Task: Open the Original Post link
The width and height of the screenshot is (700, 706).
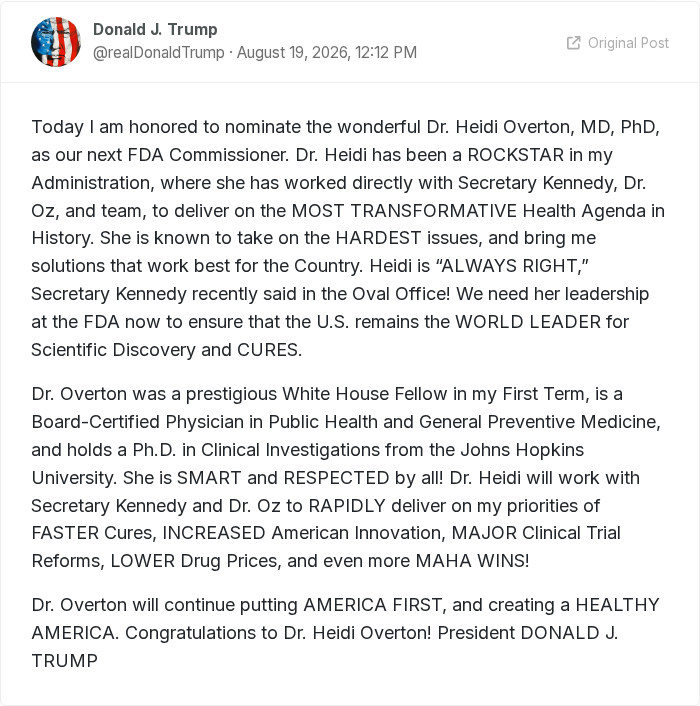Action: (618, 43)
